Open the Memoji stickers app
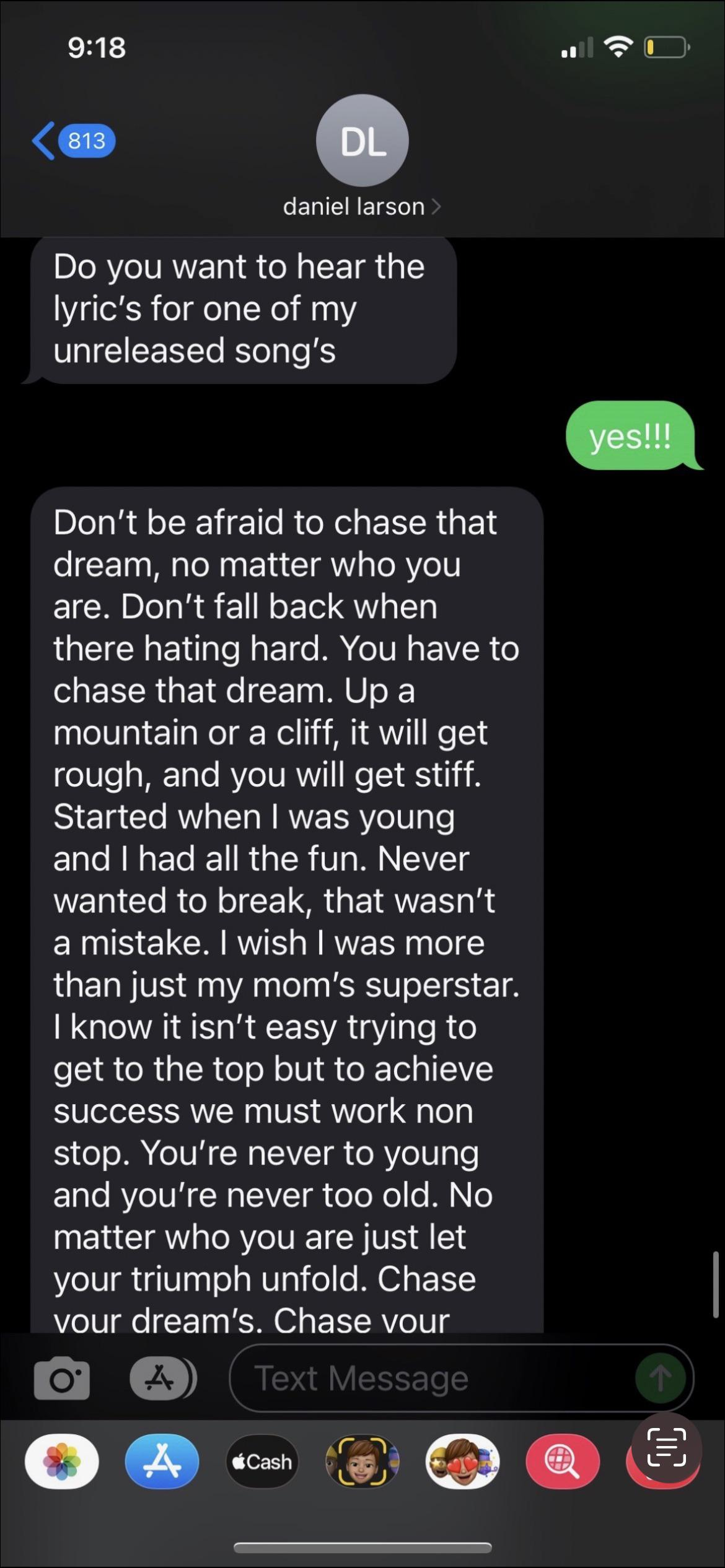Screen dimensions: 725x1568 pos(462,1461)
